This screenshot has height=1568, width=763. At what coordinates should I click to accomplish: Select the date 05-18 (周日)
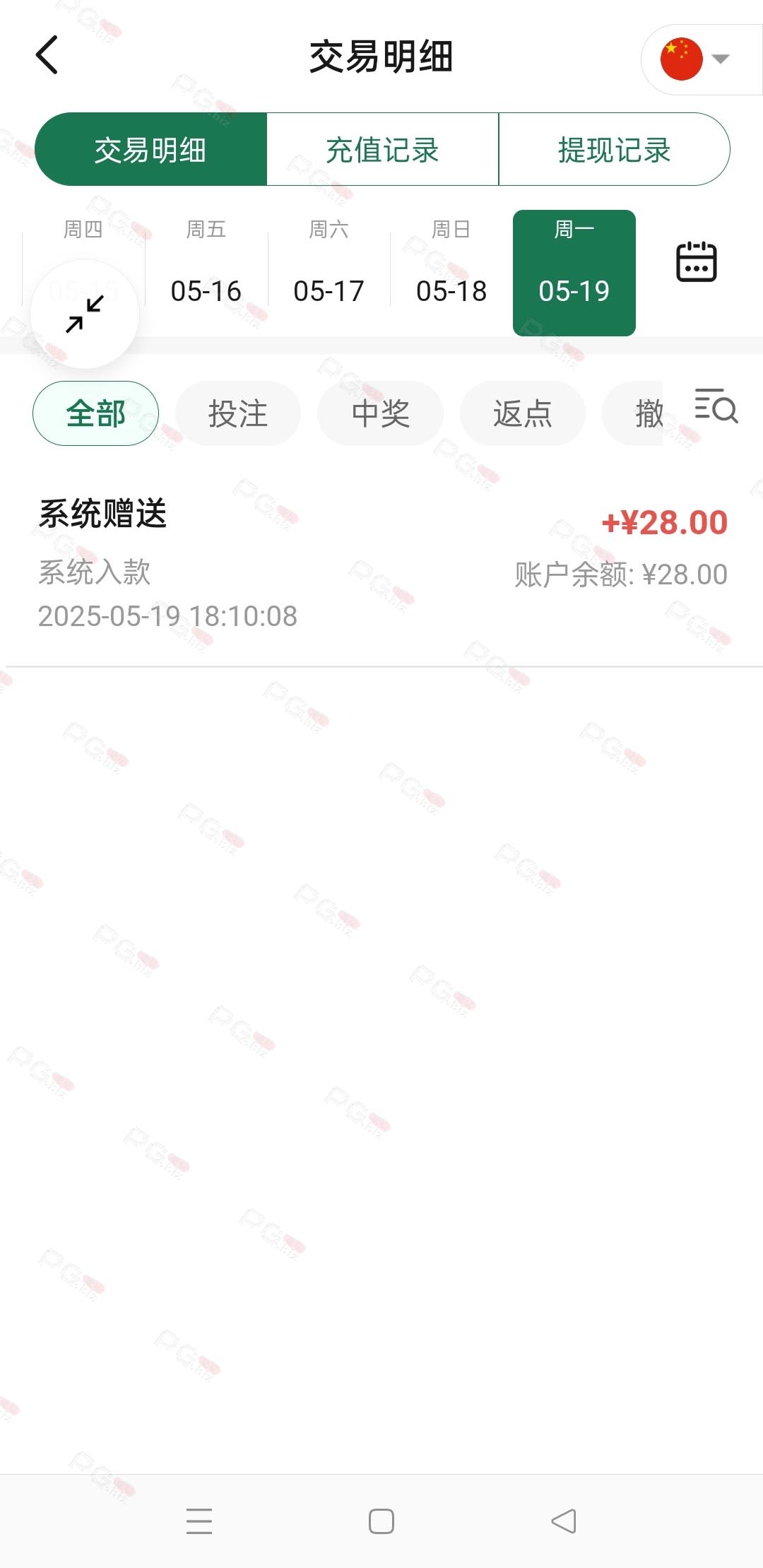point(451,272)
